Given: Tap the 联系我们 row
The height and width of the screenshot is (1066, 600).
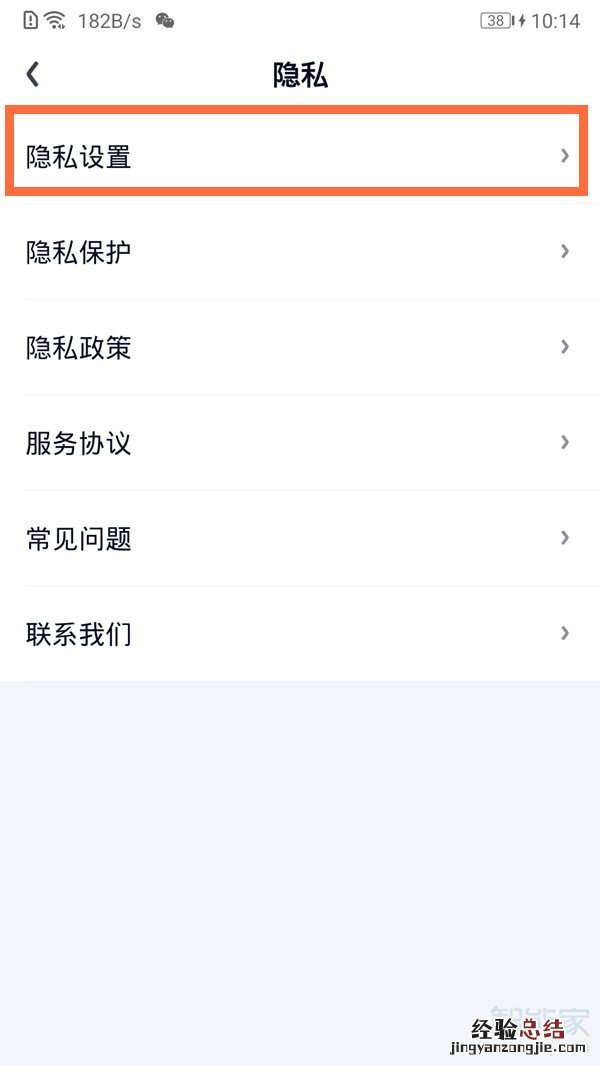Looking at the screenshot, I should 300,633.
